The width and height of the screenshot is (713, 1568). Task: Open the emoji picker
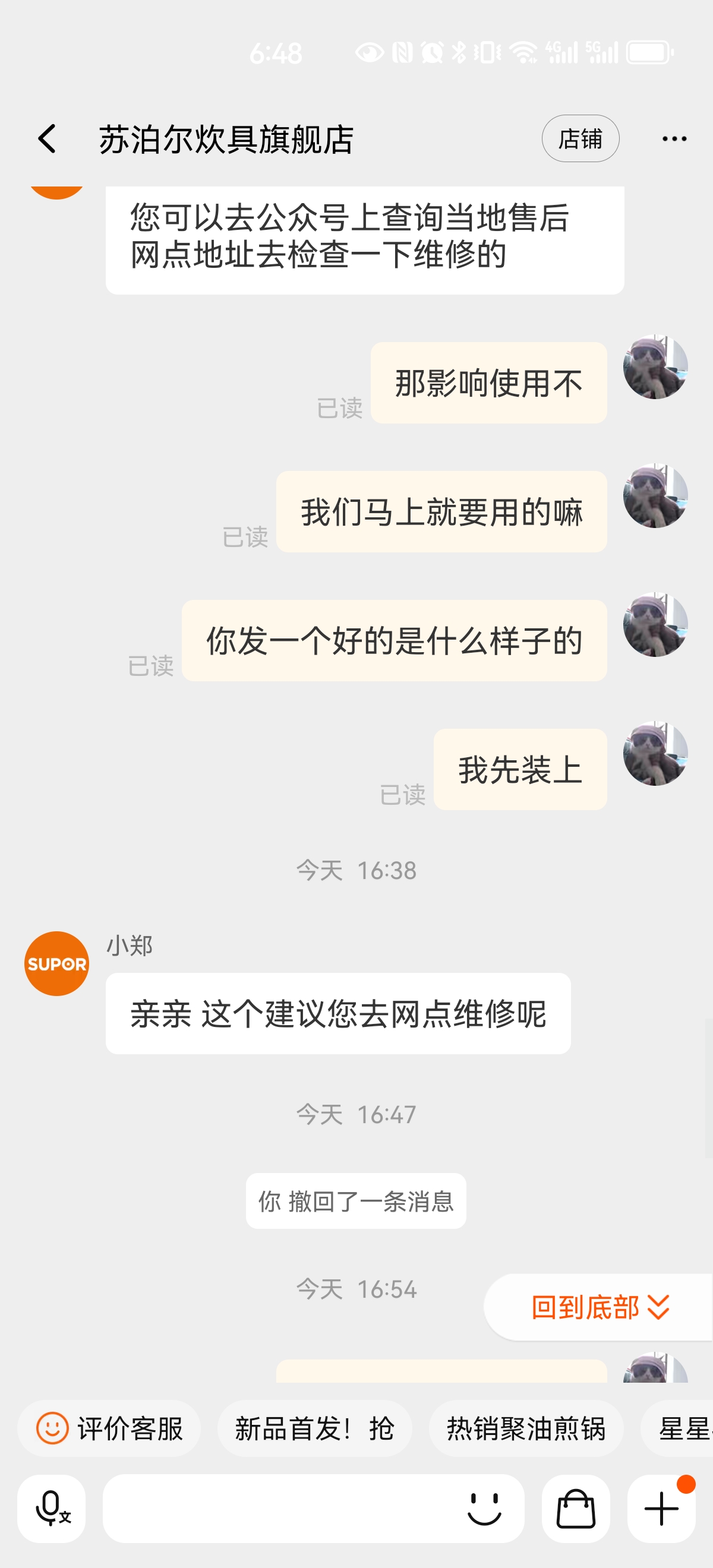(x=484, y=1509)
